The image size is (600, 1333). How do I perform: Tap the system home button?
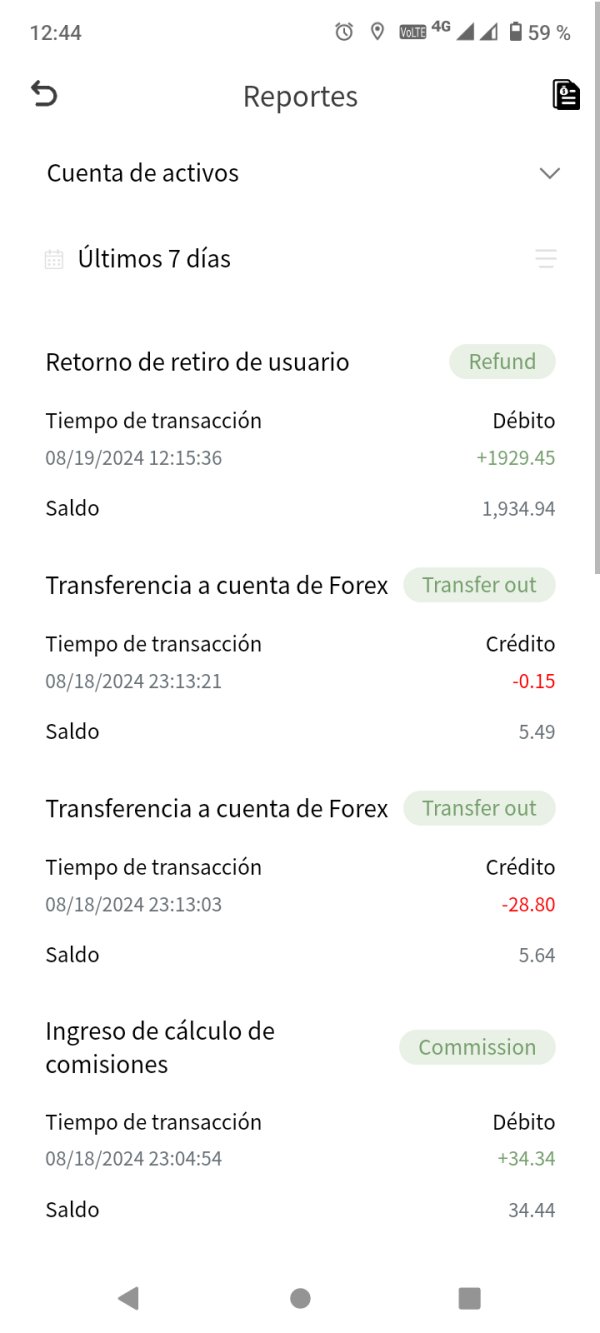(x=300, y=1298)
